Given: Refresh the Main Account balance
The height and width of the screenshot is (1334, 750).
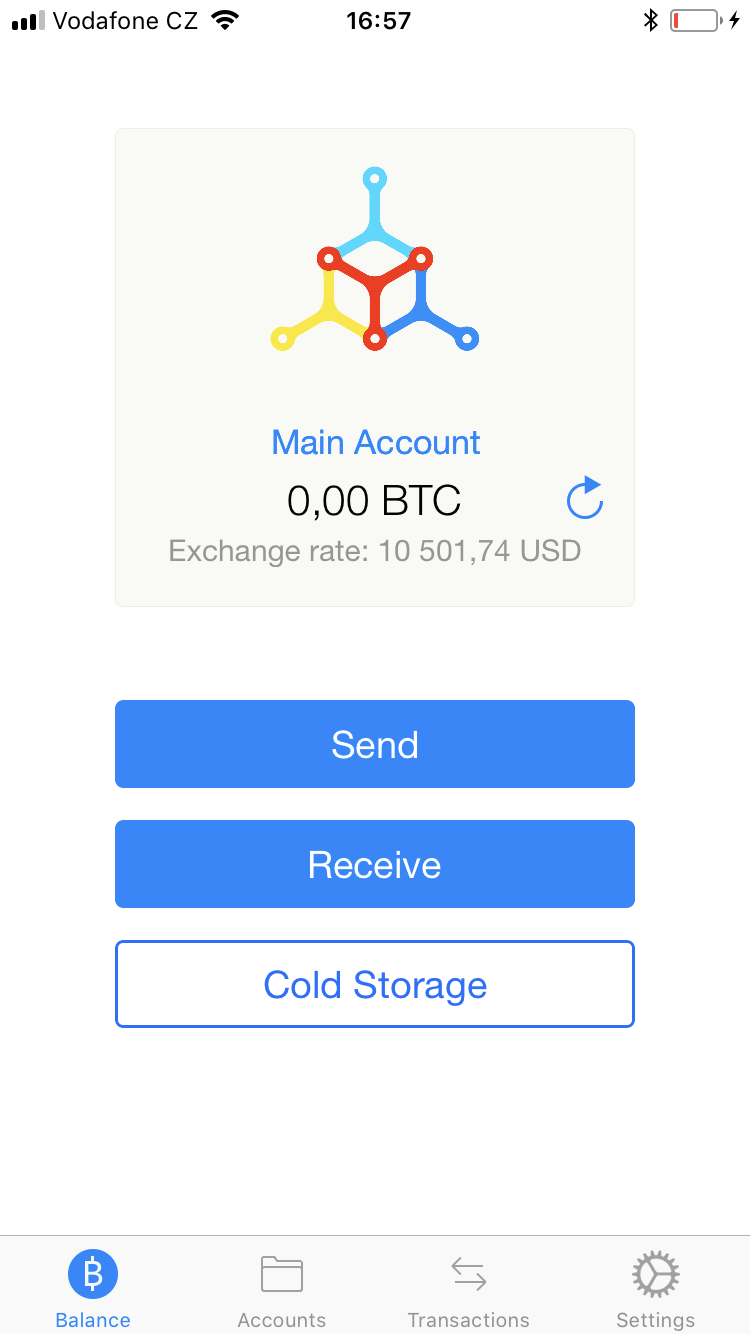Looking at the screenshot, I should click(x=585, y=498).
